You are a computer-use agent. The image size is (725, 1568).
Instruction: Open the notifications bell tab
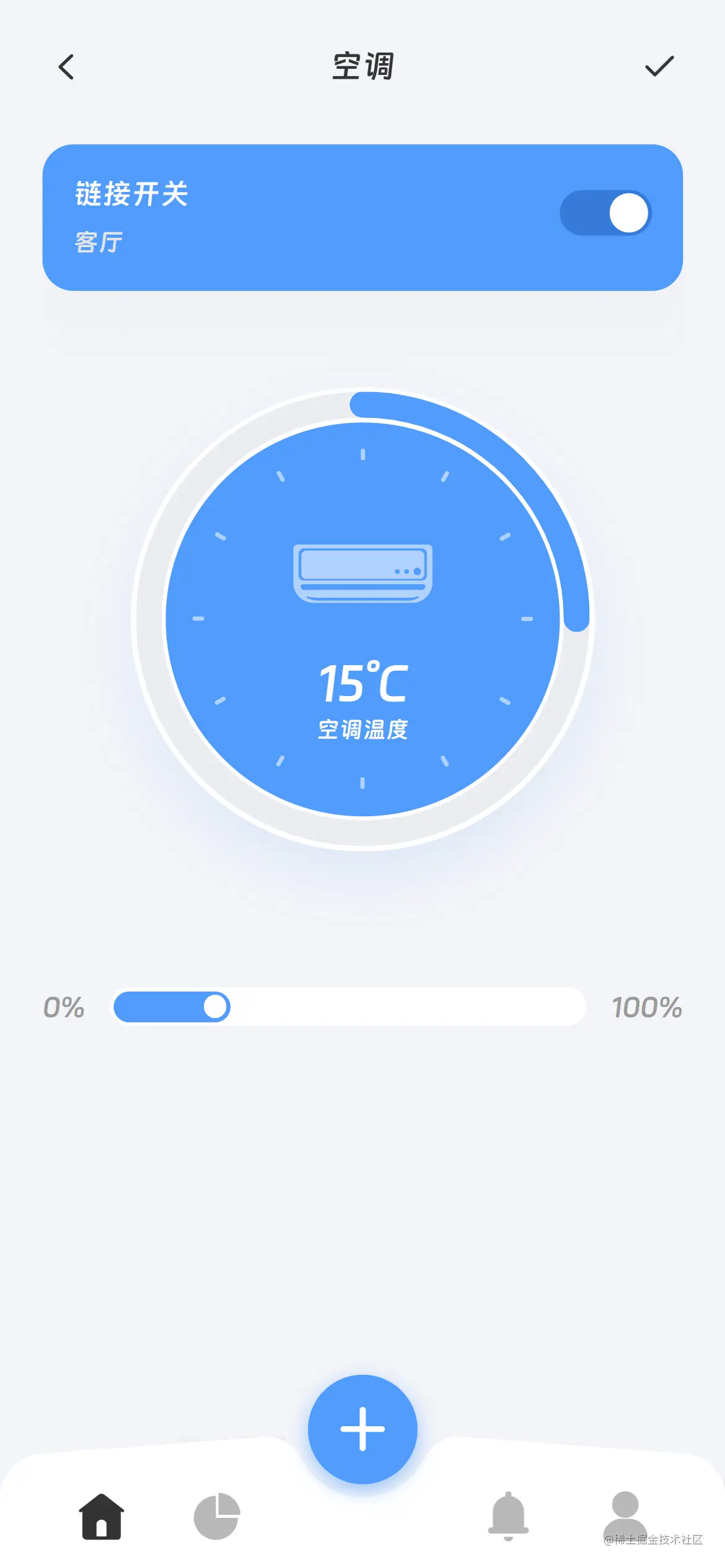[x=508, y=1516]
